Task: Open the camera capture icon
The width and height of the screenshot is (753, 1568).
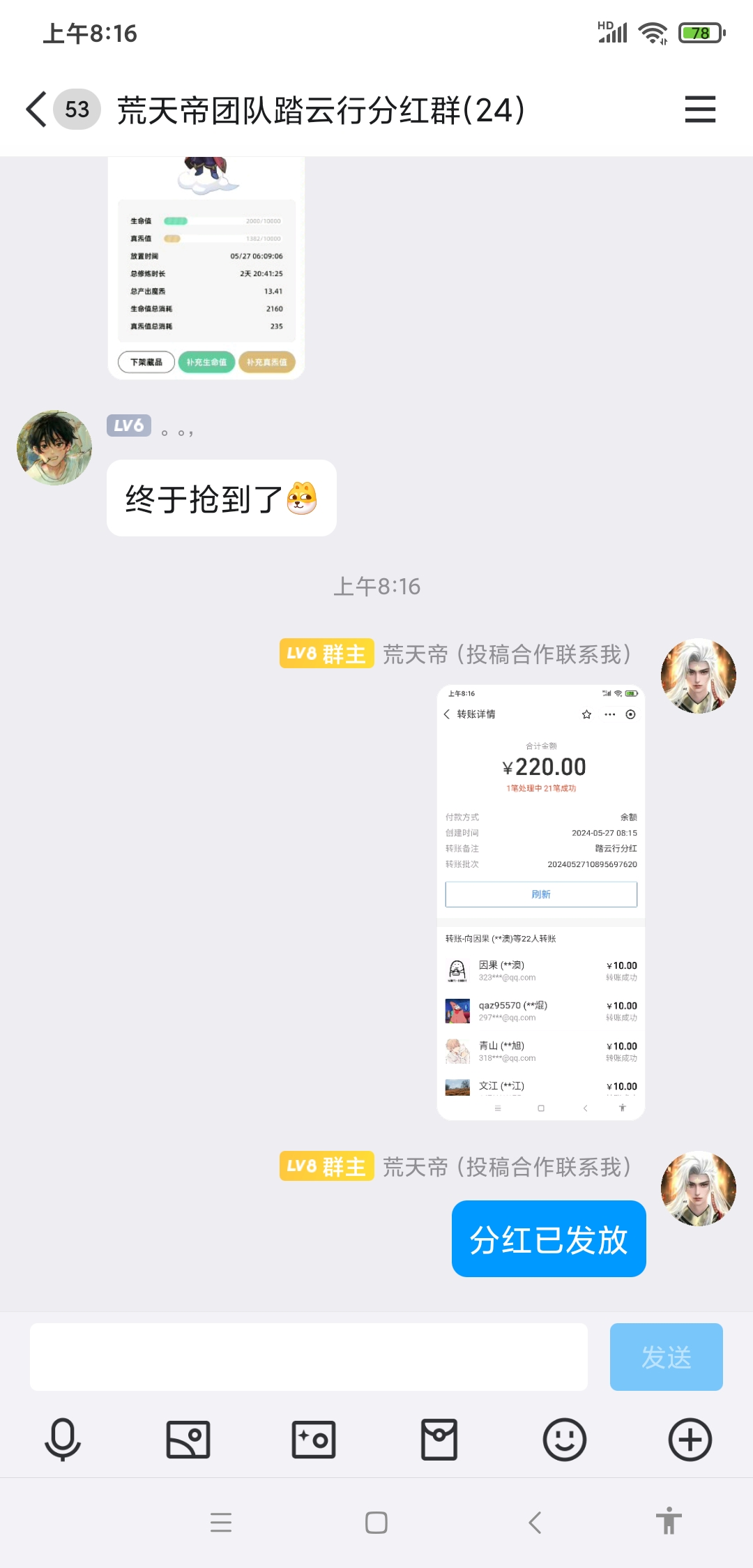Action: [x=314, y=1440]
